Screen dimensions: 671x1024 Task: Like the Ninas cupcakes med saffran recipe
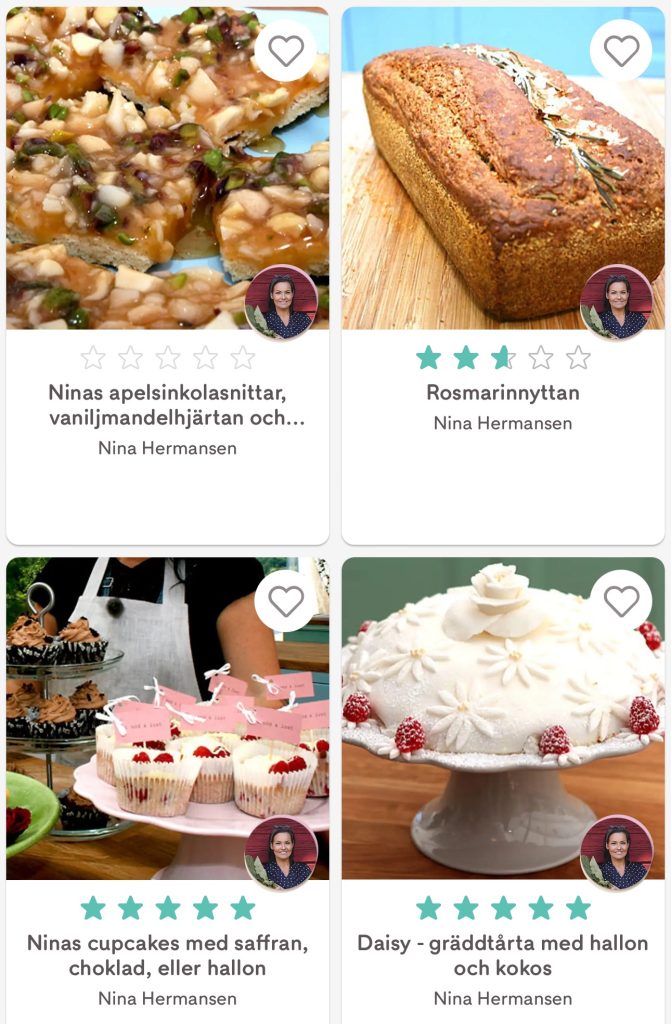(x=286, y=601)
